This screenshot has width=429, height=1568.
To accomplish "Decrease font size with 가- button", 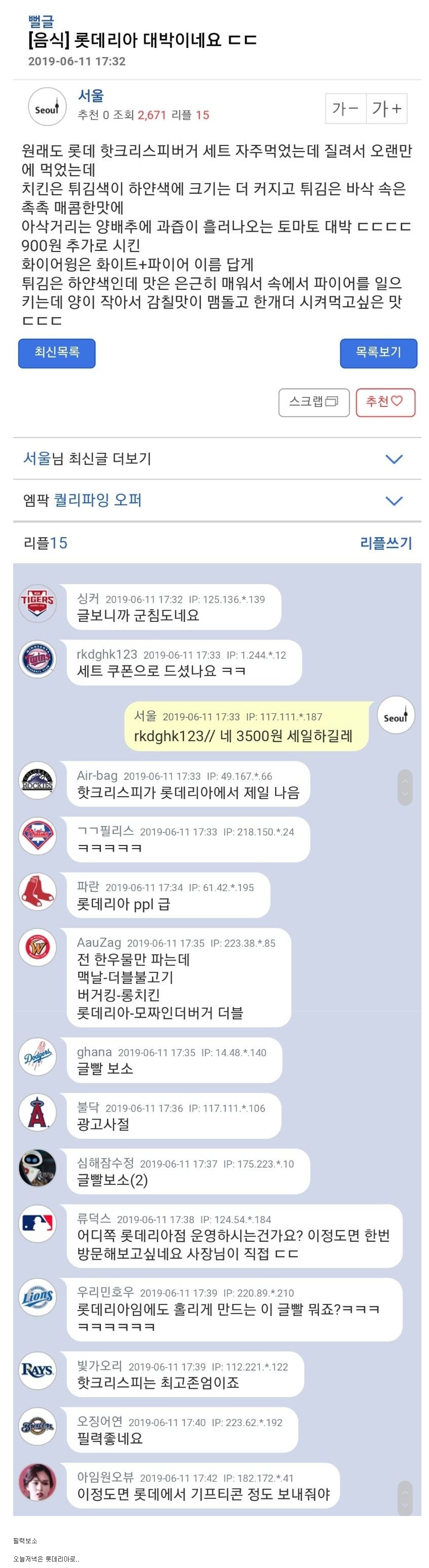I will pyautogui.click(x=346, y=109).
